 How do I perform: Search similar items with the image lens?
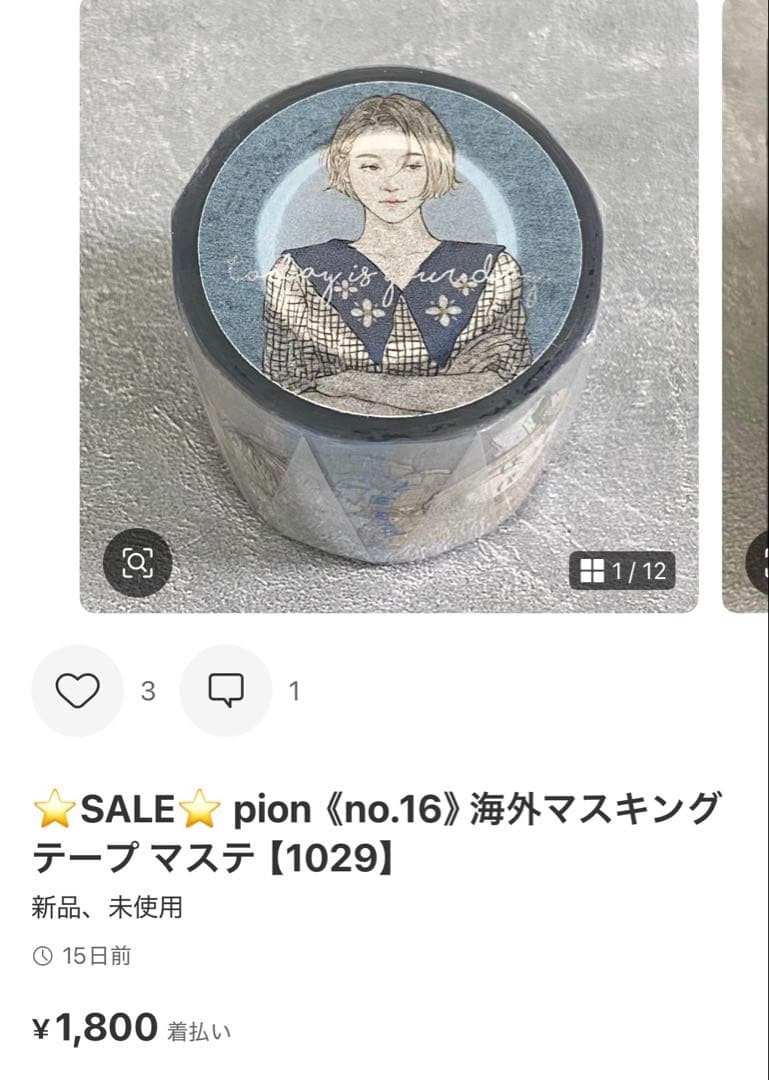(x=138, y=563)
